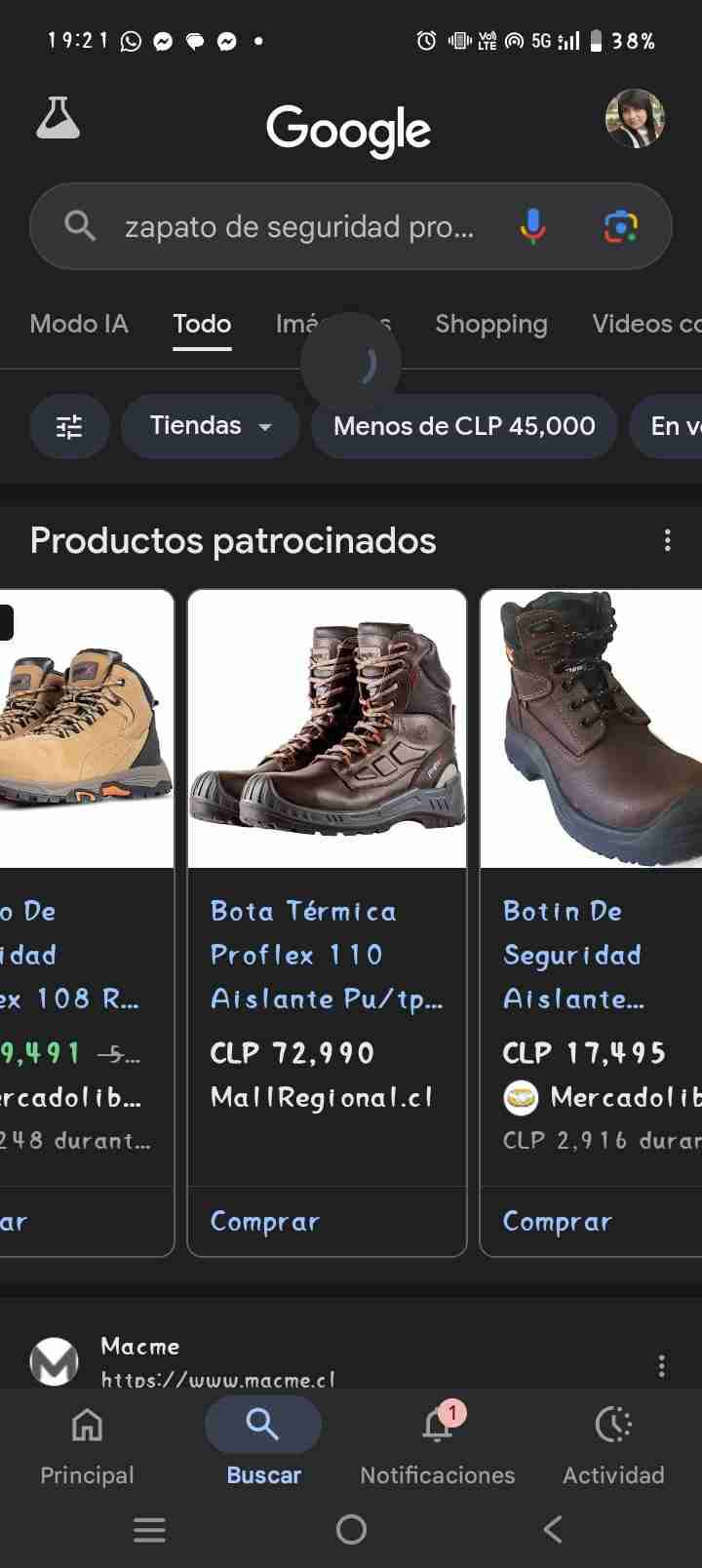This screenshot has width=702, height=1568.
Task: Select the Modo IA tab
Action: coord(79,324)
